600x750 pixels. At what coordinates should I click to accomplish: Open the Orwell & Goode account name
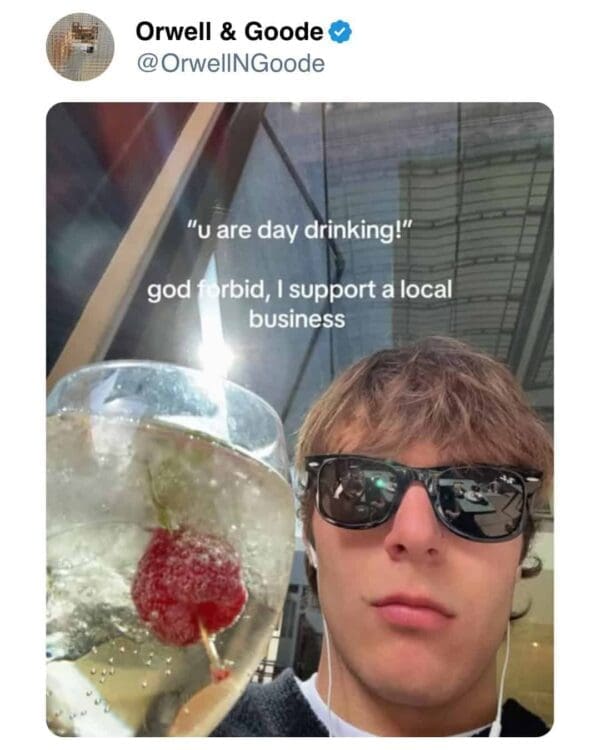(229, 31)
